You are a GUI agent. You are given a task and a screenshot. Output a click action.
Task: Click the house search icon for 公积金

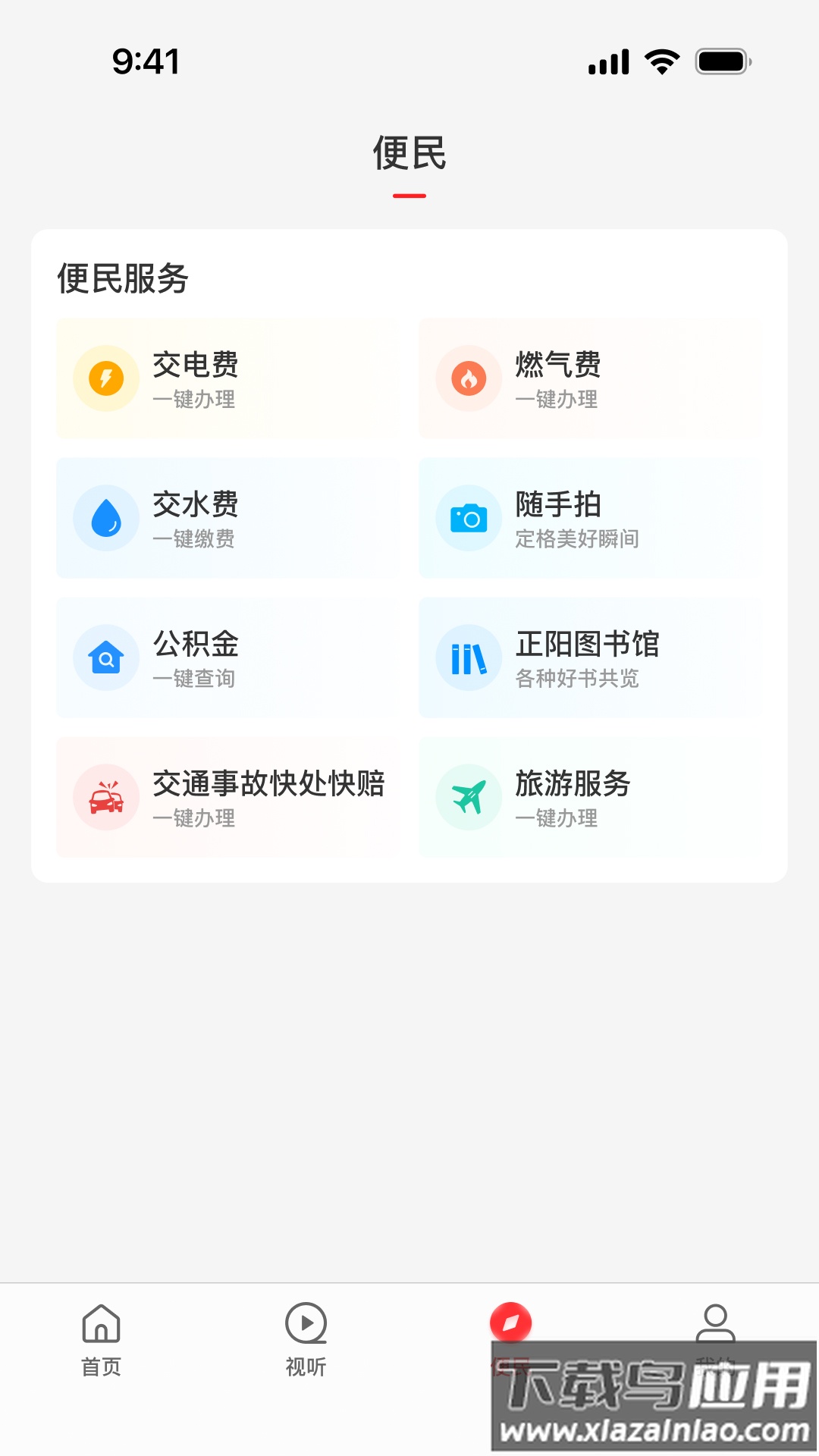click(105, 658)
